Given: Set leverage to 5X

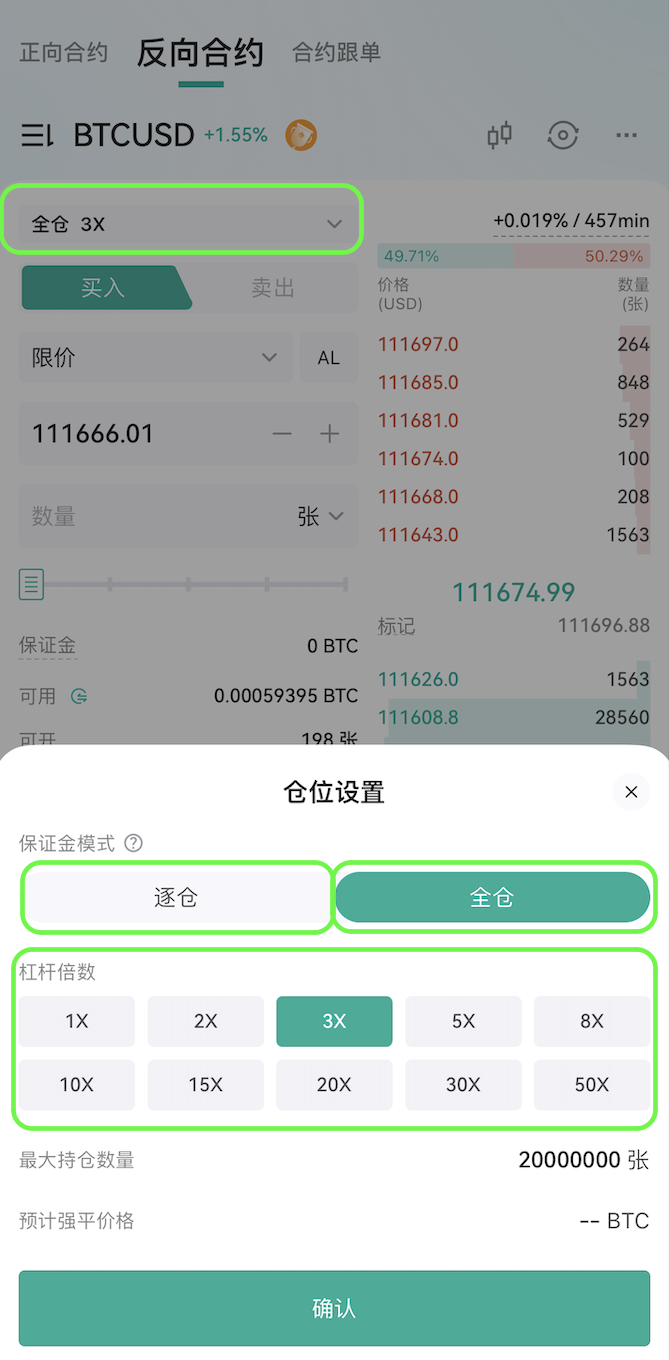Looking at the screenshot, I should (463, 1021).
